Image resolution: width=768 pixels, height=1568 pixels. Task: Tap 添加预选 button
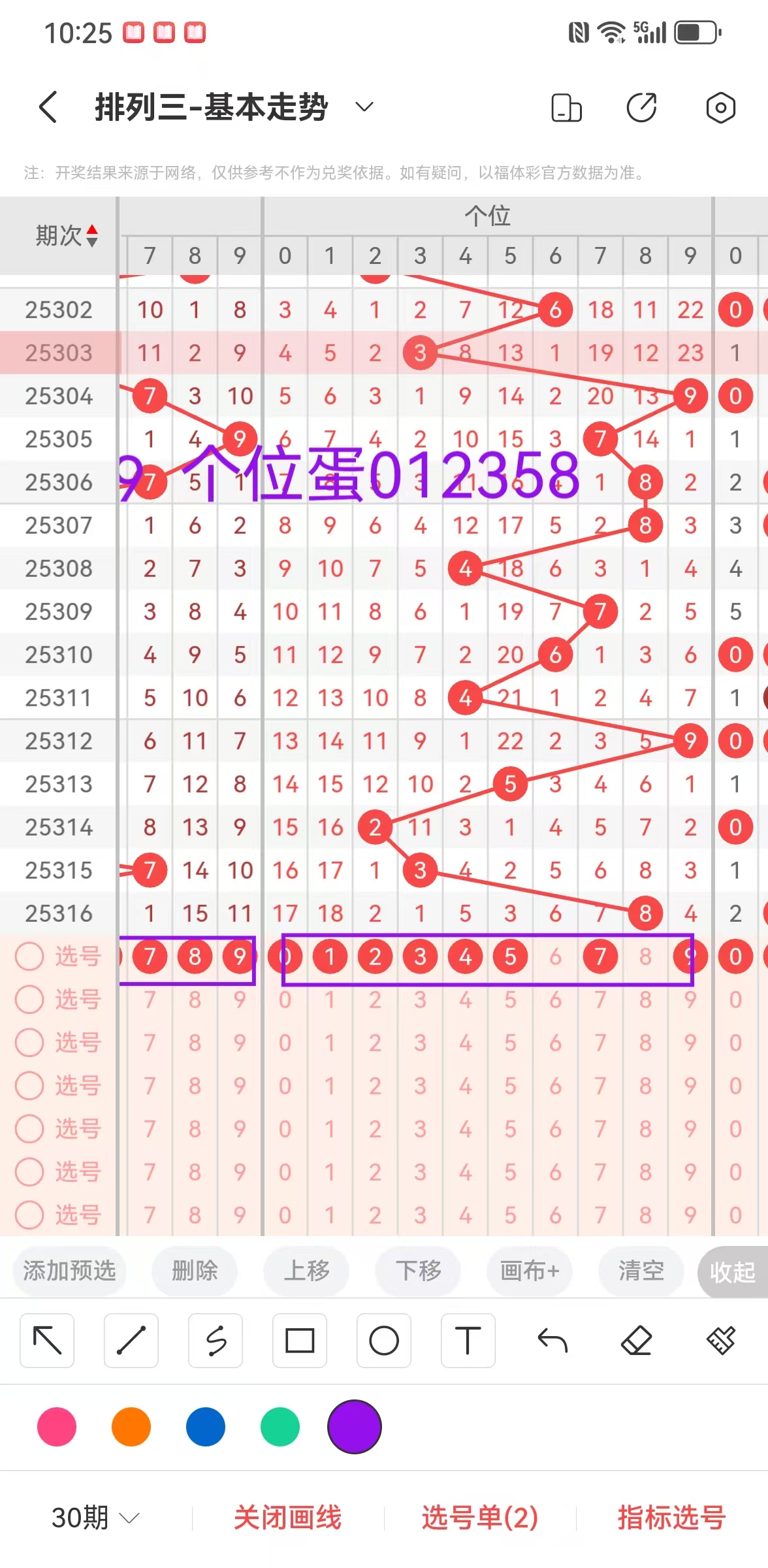[69, 1271]
